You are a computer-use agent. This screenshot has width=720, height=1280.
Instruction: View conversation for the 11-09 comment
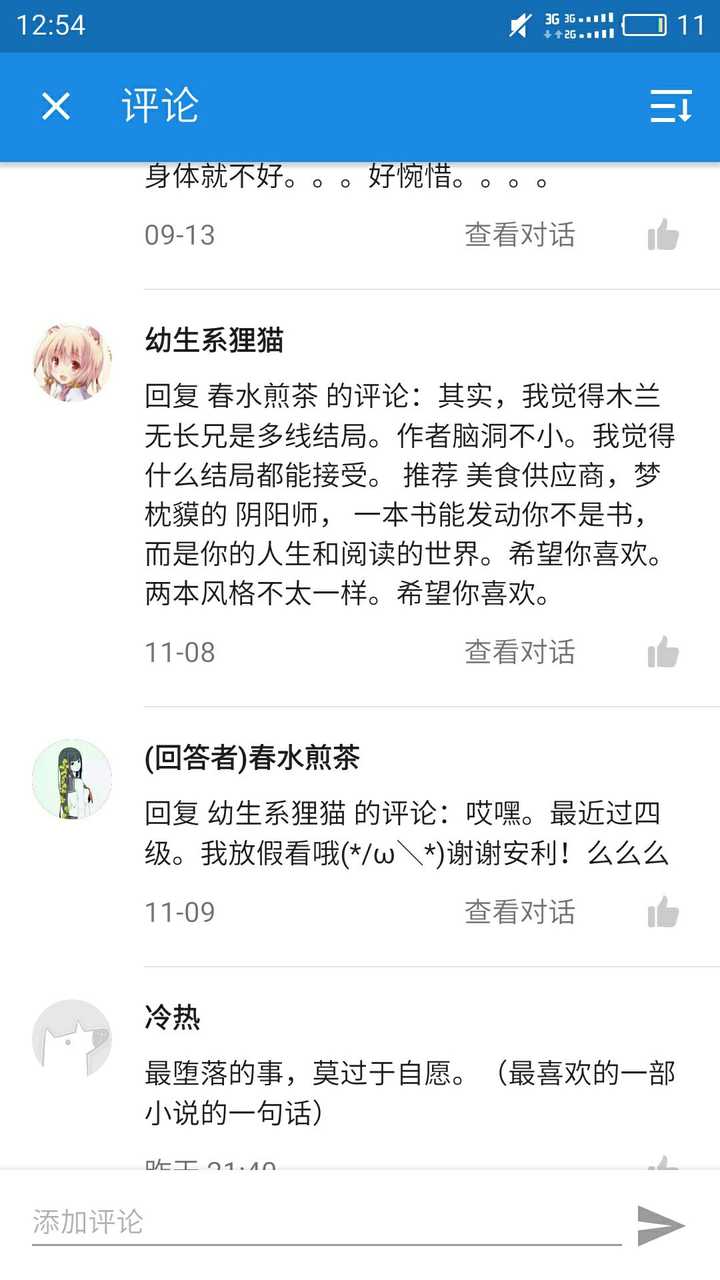point(519,912)
